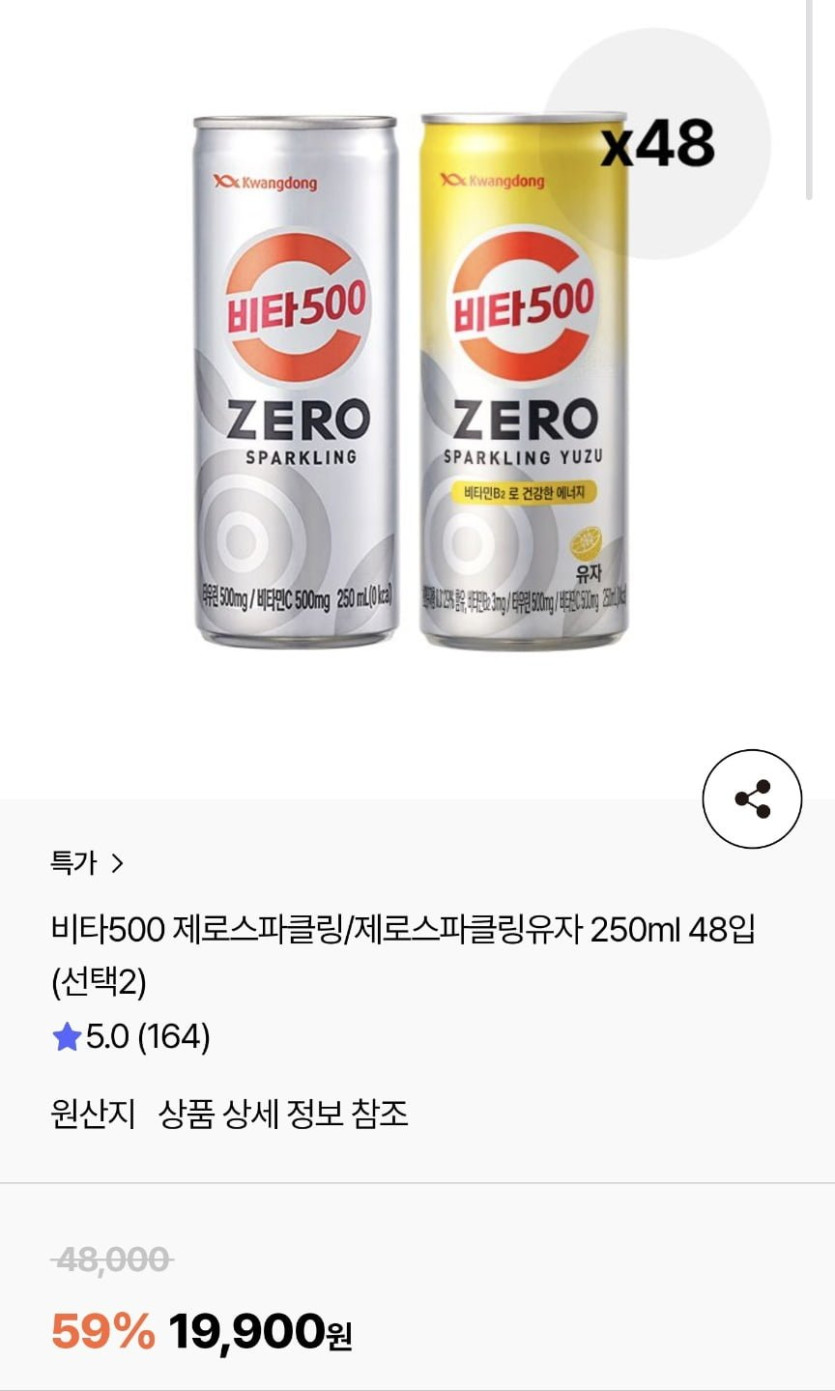Open the 특가 category link

87,862
